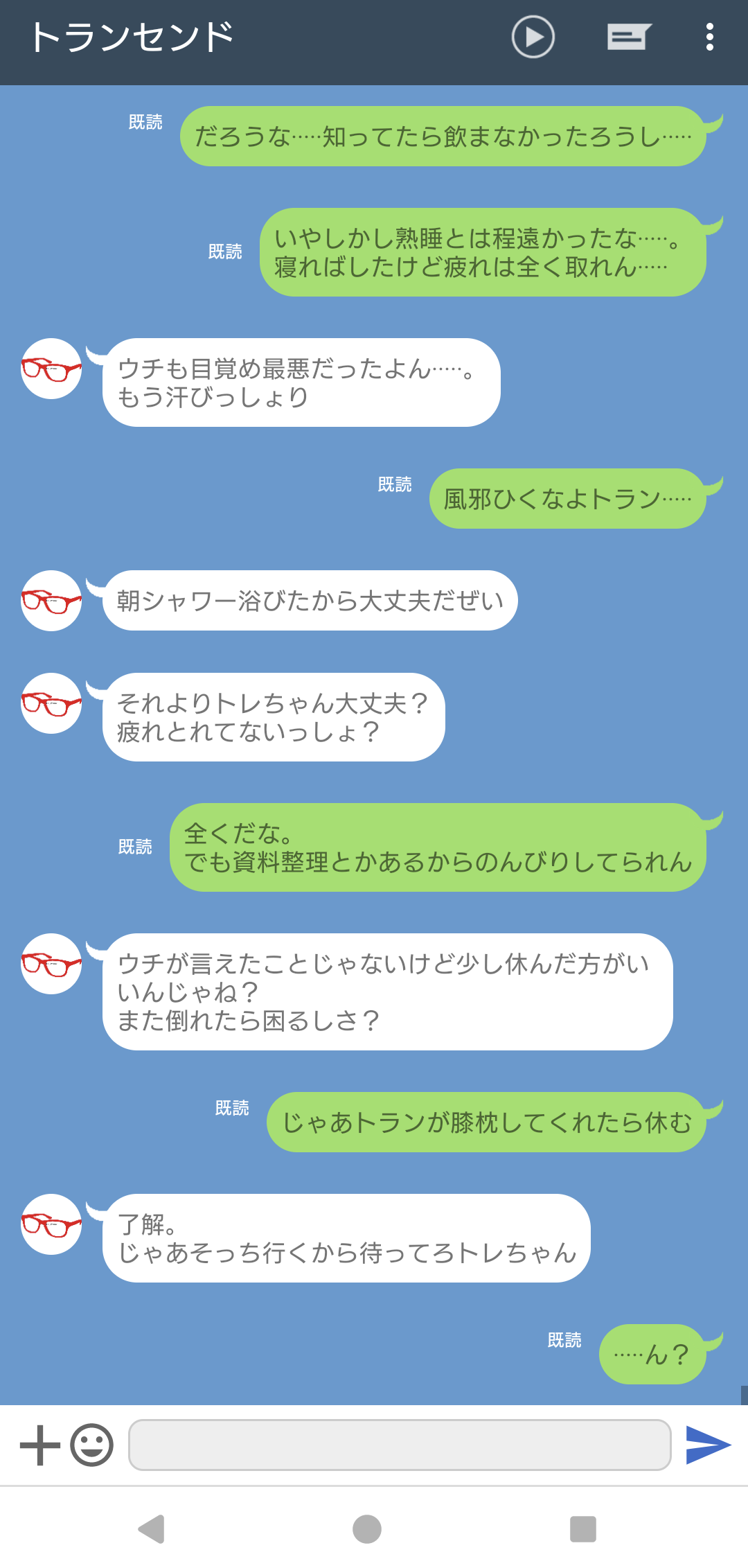Open the emoji picker
The height and width of the screenshot is (1568, 748).
tap(91, 1445)
